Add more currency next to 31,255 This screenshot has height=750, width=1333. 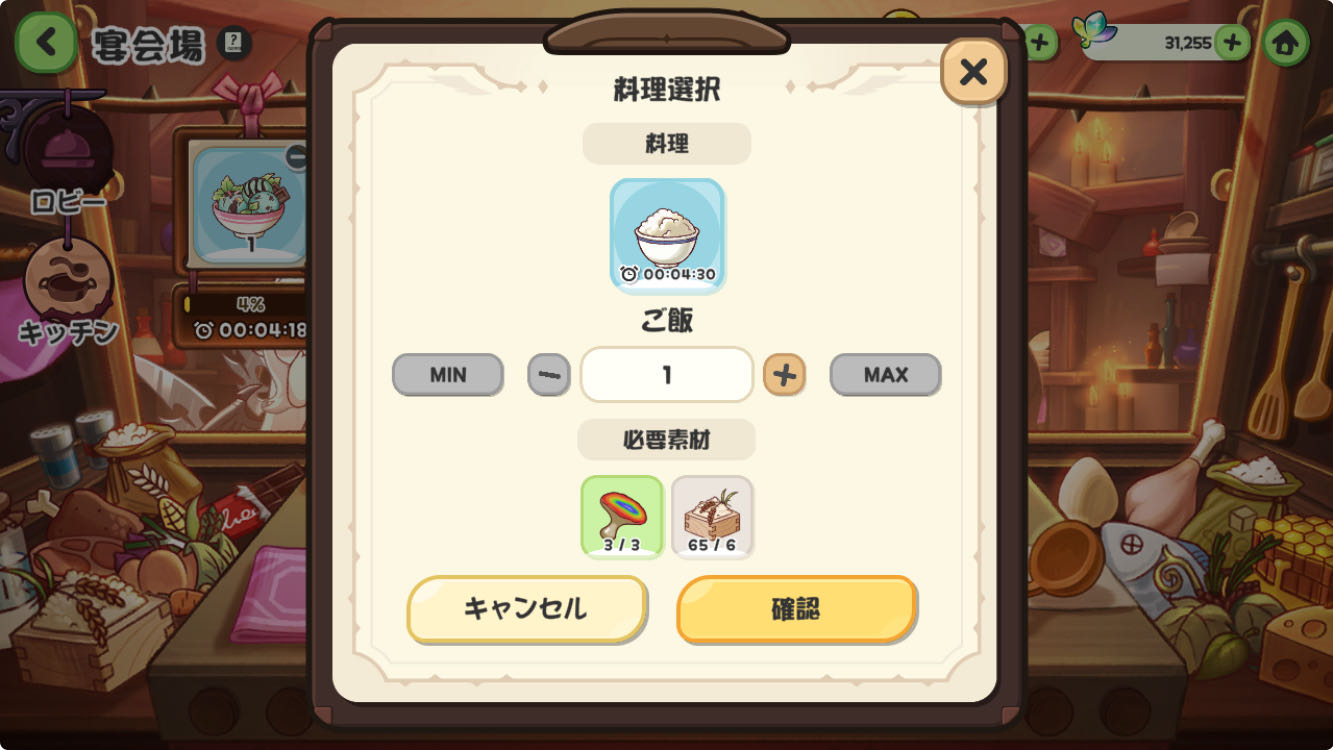1232,43
